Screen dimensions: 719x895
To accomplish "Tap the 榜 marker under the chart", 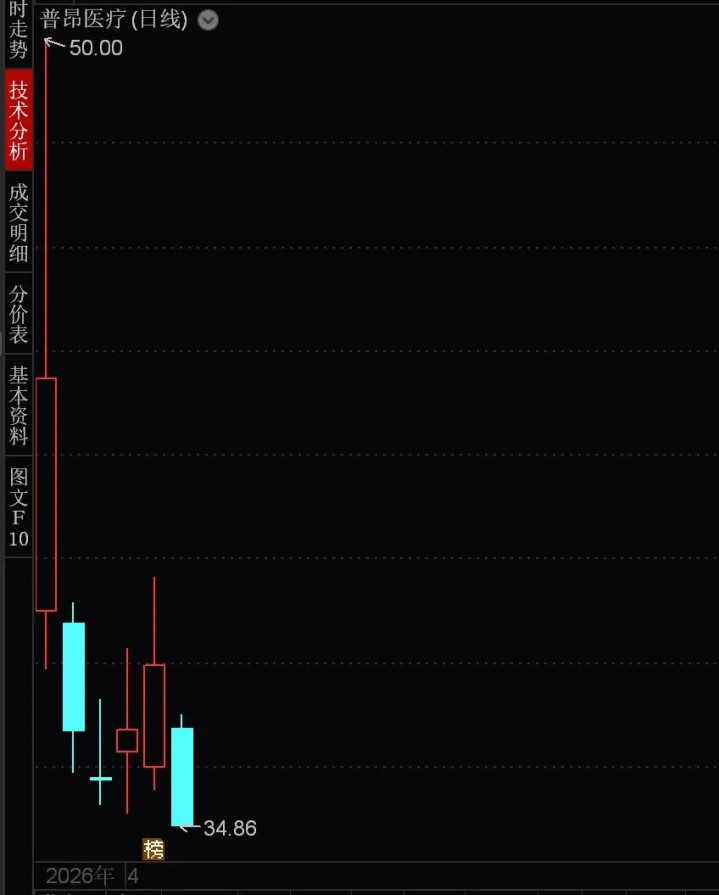I will tap(153, 849).
